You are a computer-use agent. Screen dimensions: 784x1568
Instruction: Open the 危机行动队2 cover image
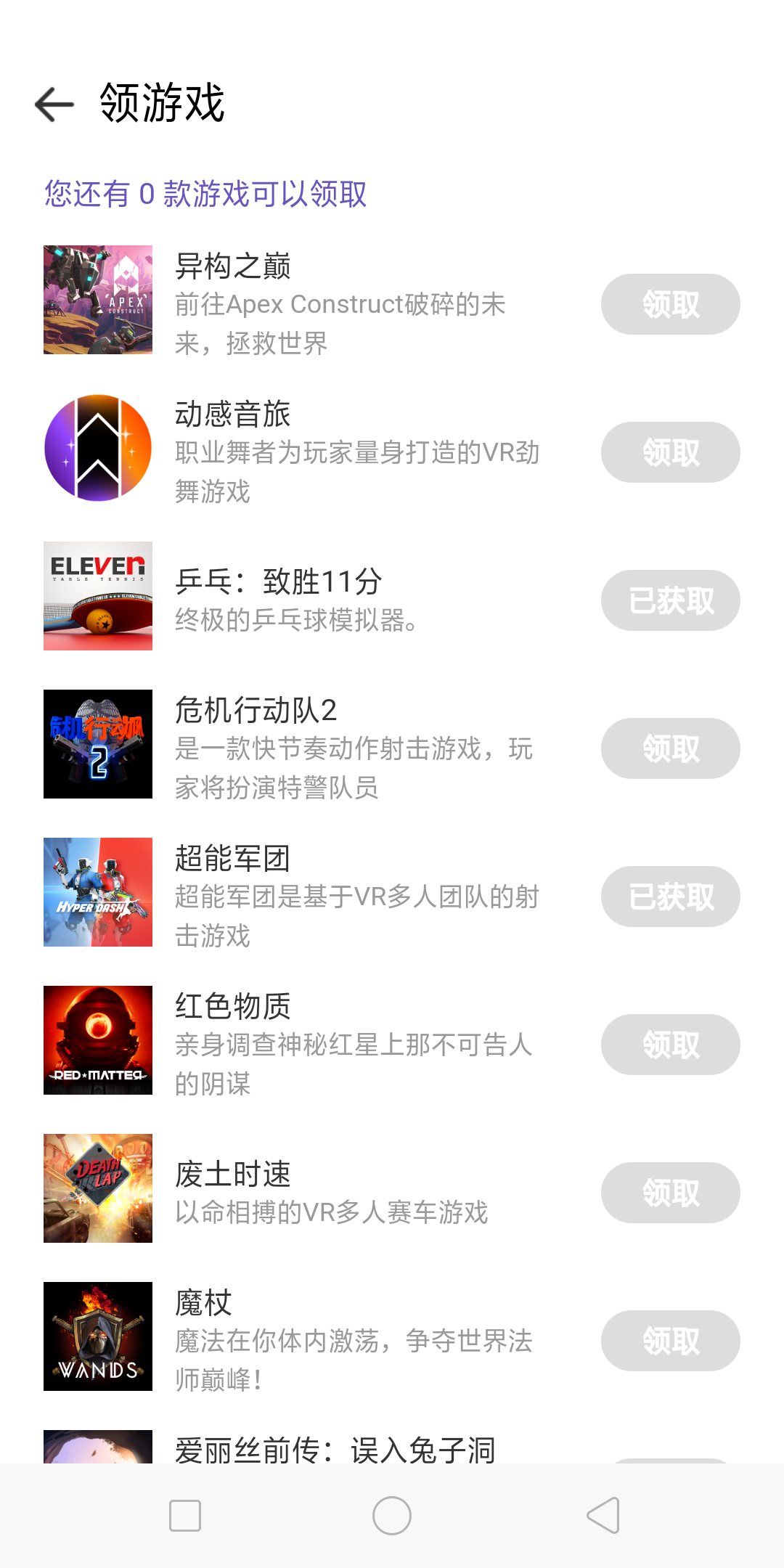pyautogui.click(x=98, y=744)
